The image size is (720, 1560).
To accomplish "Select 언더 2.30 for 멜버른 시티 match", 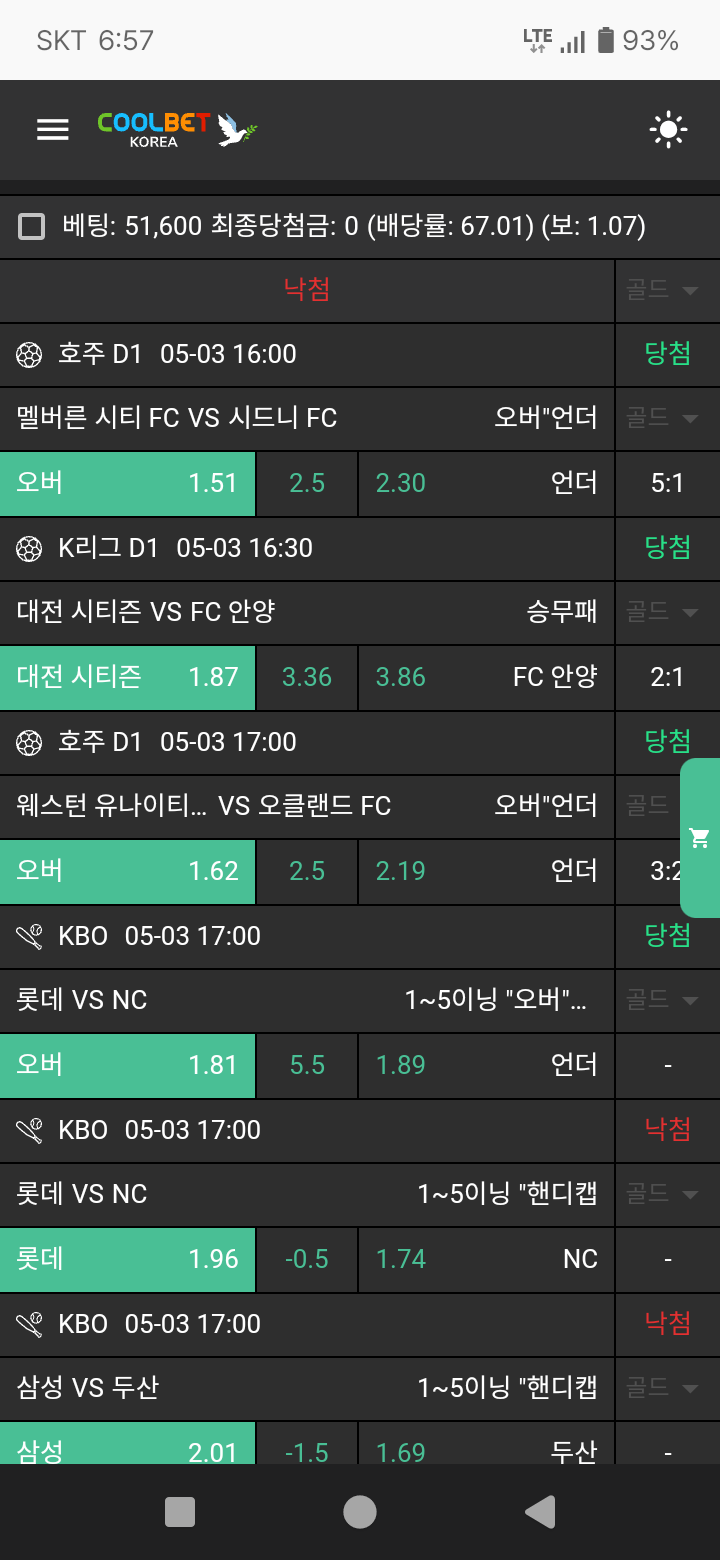I will [486, 483].
